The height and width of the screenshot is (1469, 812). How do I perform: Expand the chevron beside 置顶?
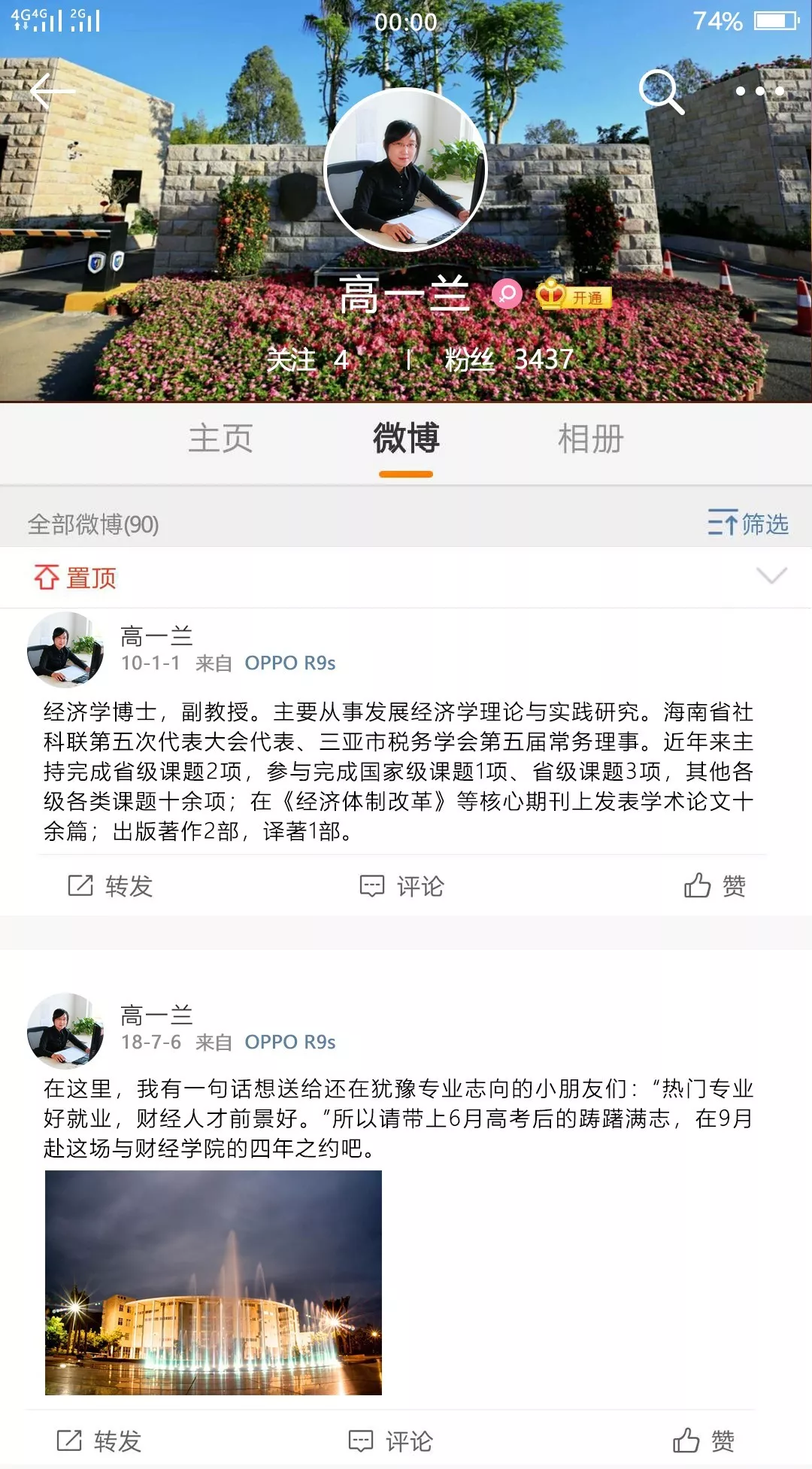(771, 576)
